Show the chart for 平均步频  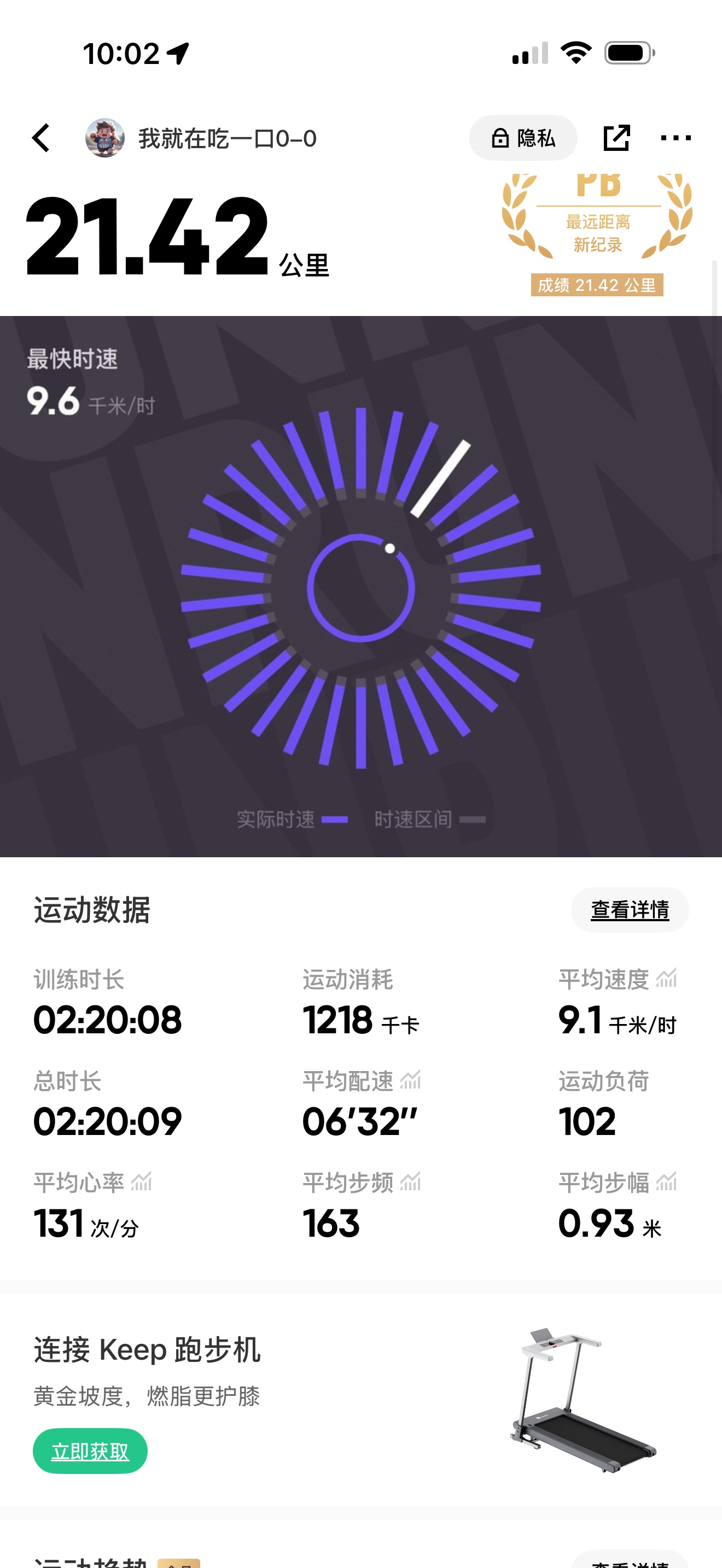410,1182
